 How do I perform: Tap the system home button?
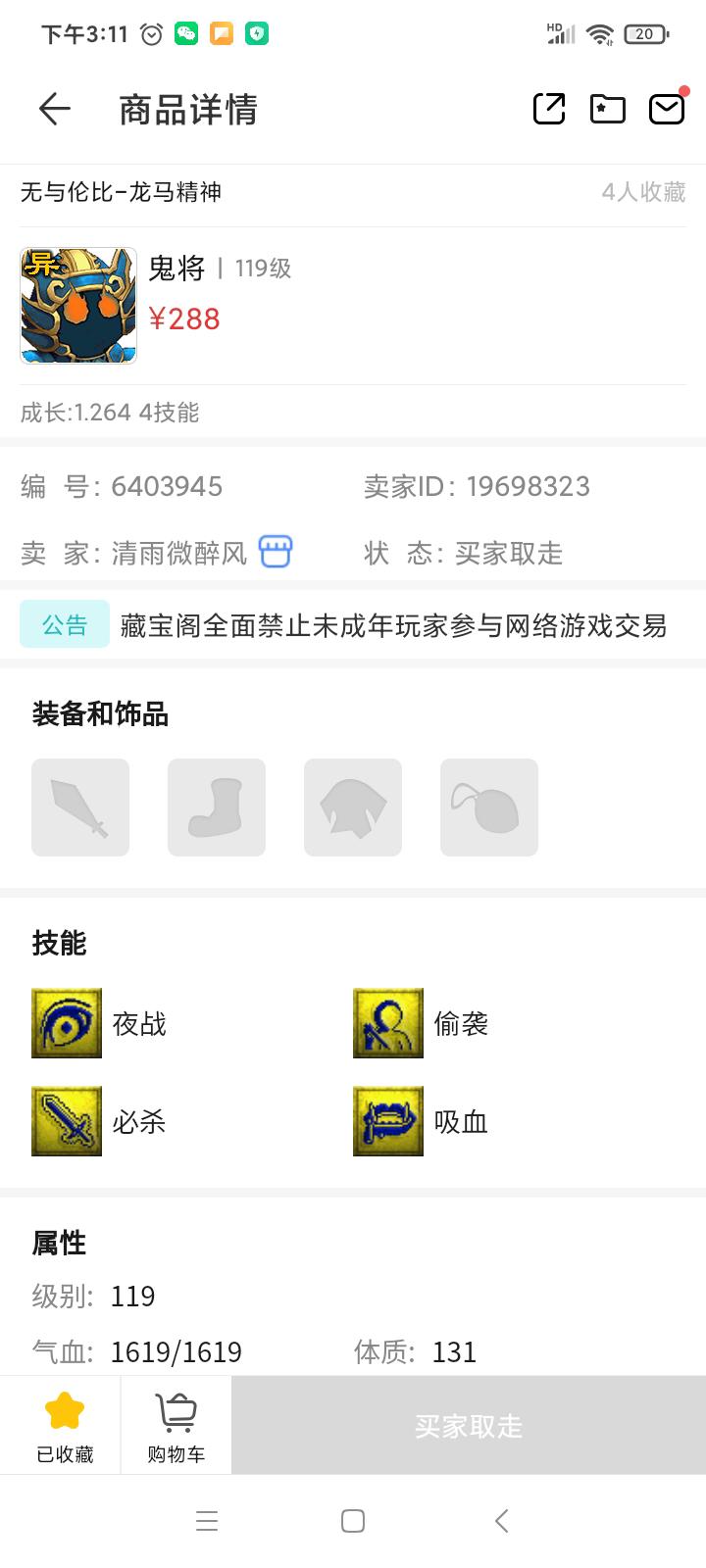click(x=353, y=1521)
